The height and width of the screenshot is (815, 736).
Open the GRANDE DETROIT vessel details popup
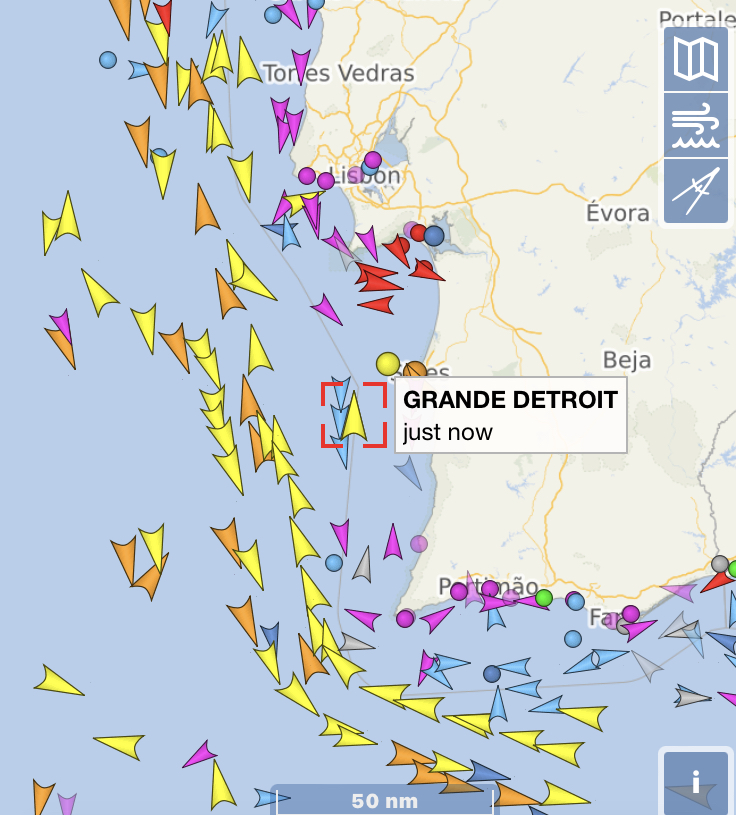[x=510, y=415]
